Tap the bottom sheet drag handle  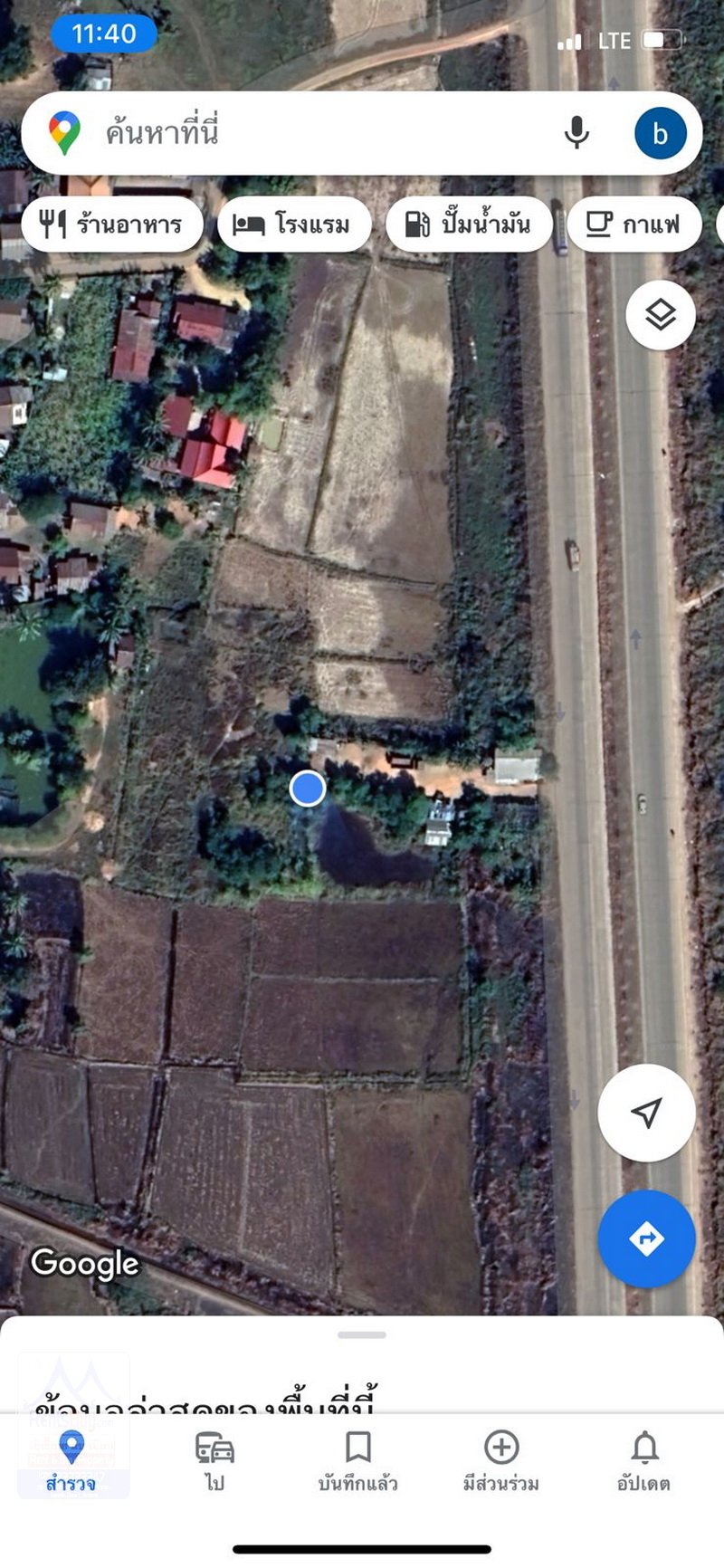pos(362,1334)
